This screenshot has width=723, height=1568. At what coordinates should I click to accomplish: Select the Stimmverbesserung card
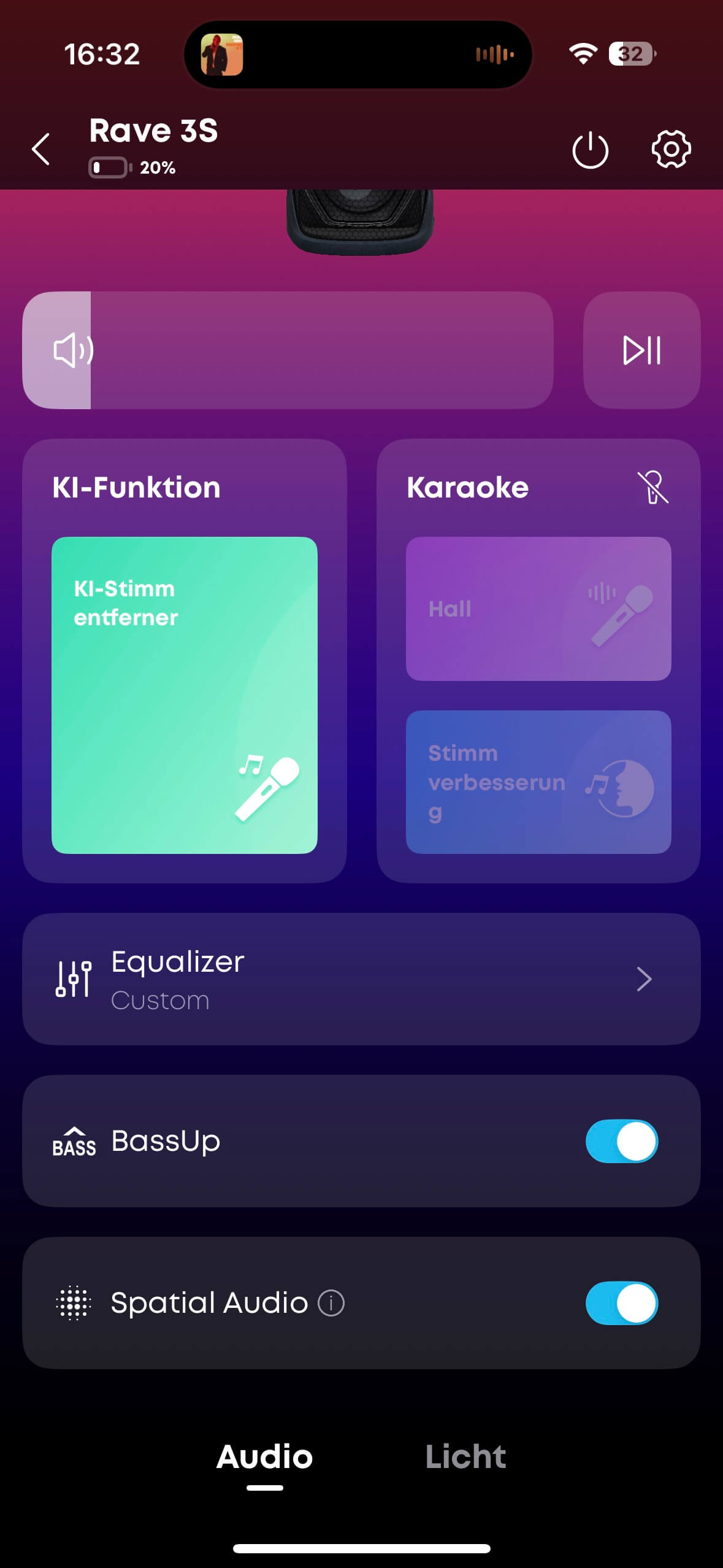tap(538, 782)
